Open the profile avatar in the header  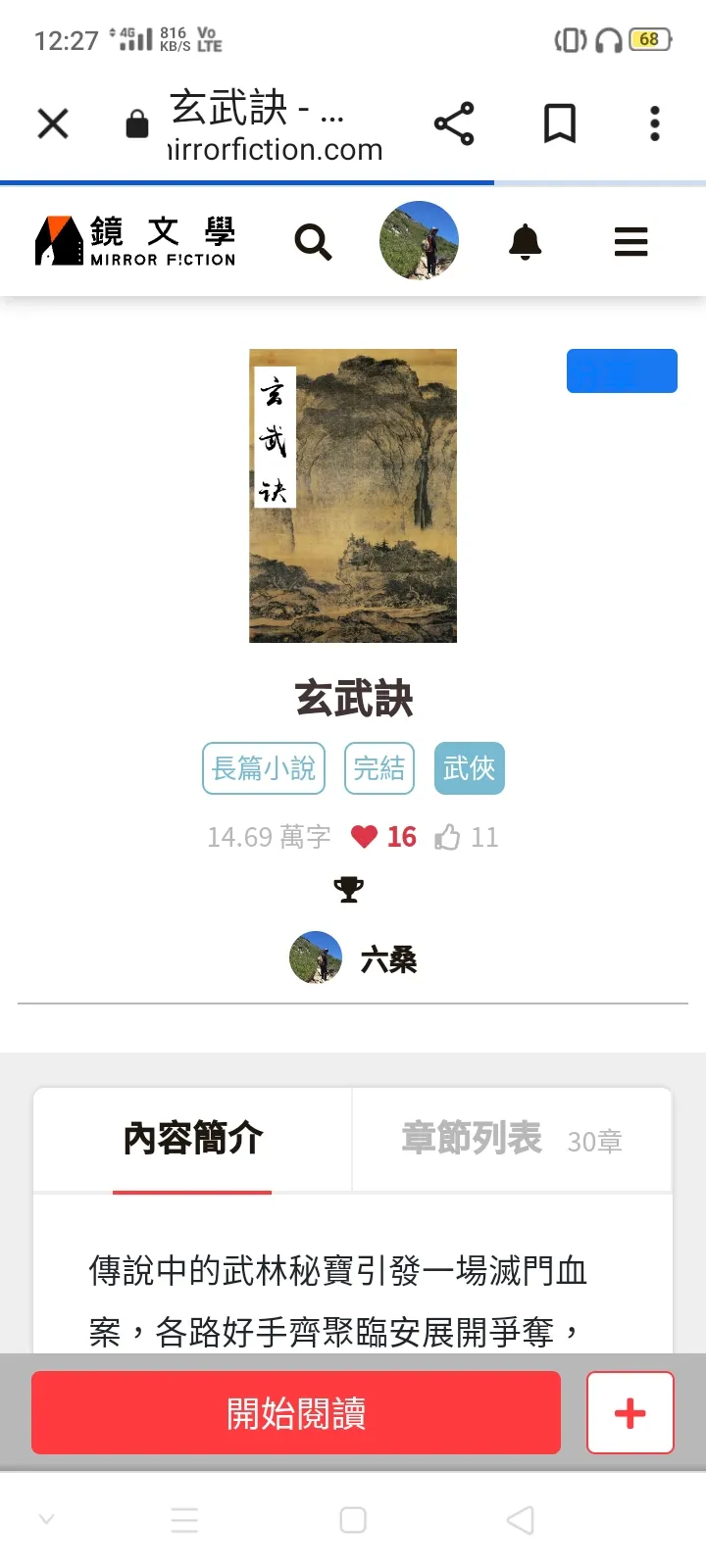point(419,241)
